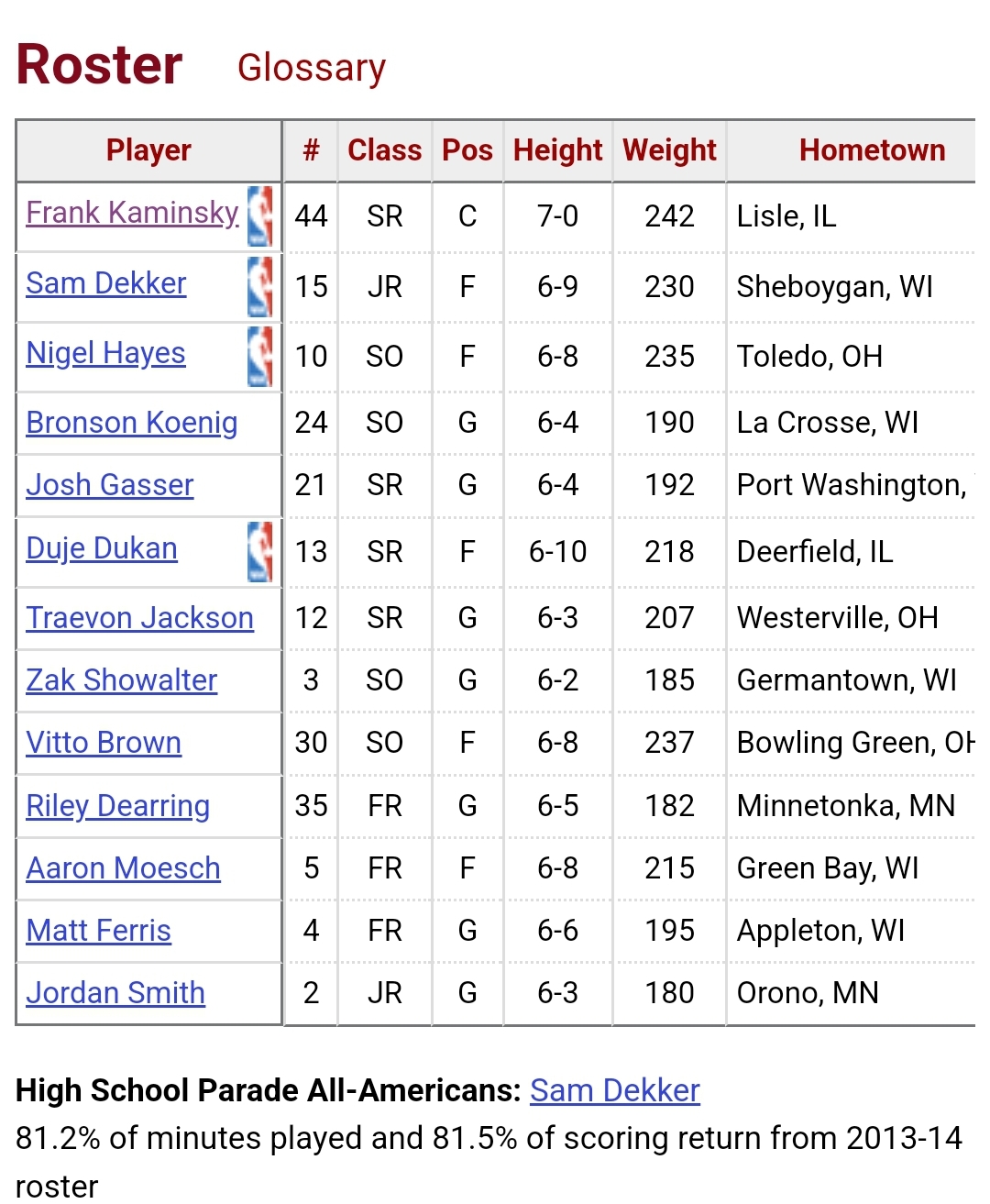
Task: Open Duje Dukan's player link
Action: (x=102, y=548)
